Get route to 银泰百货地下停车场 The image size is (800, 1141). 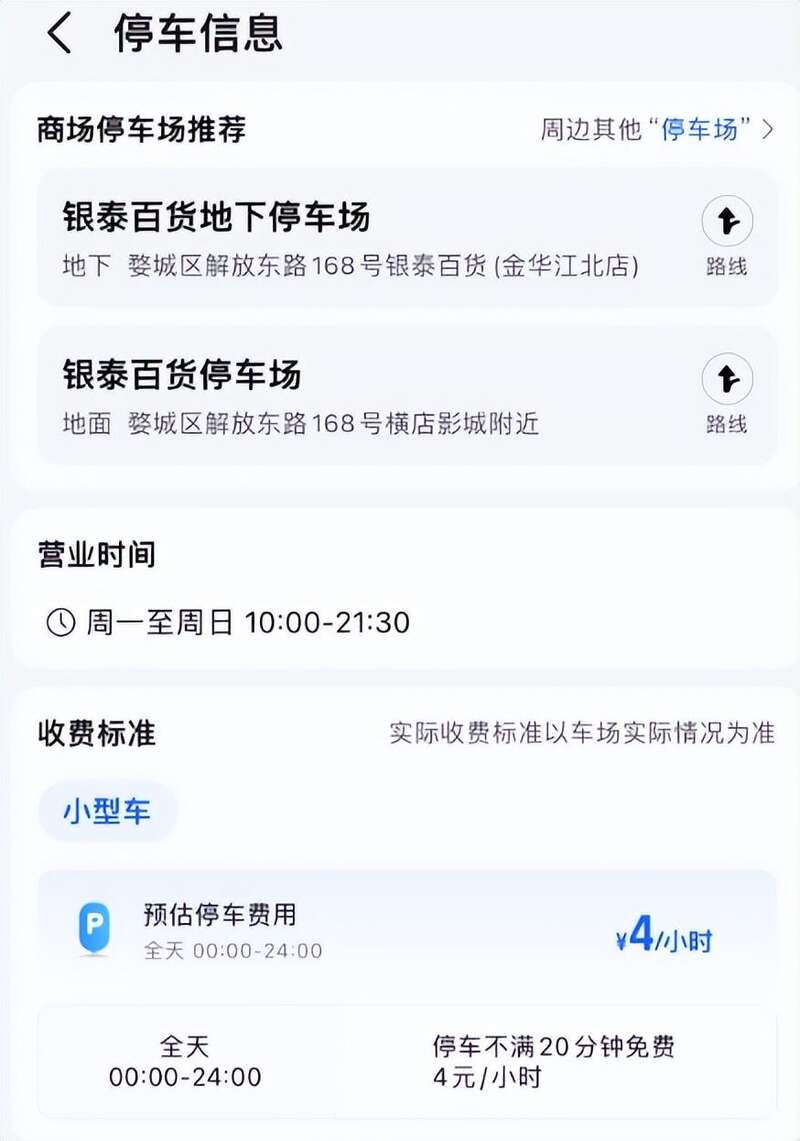727,236
